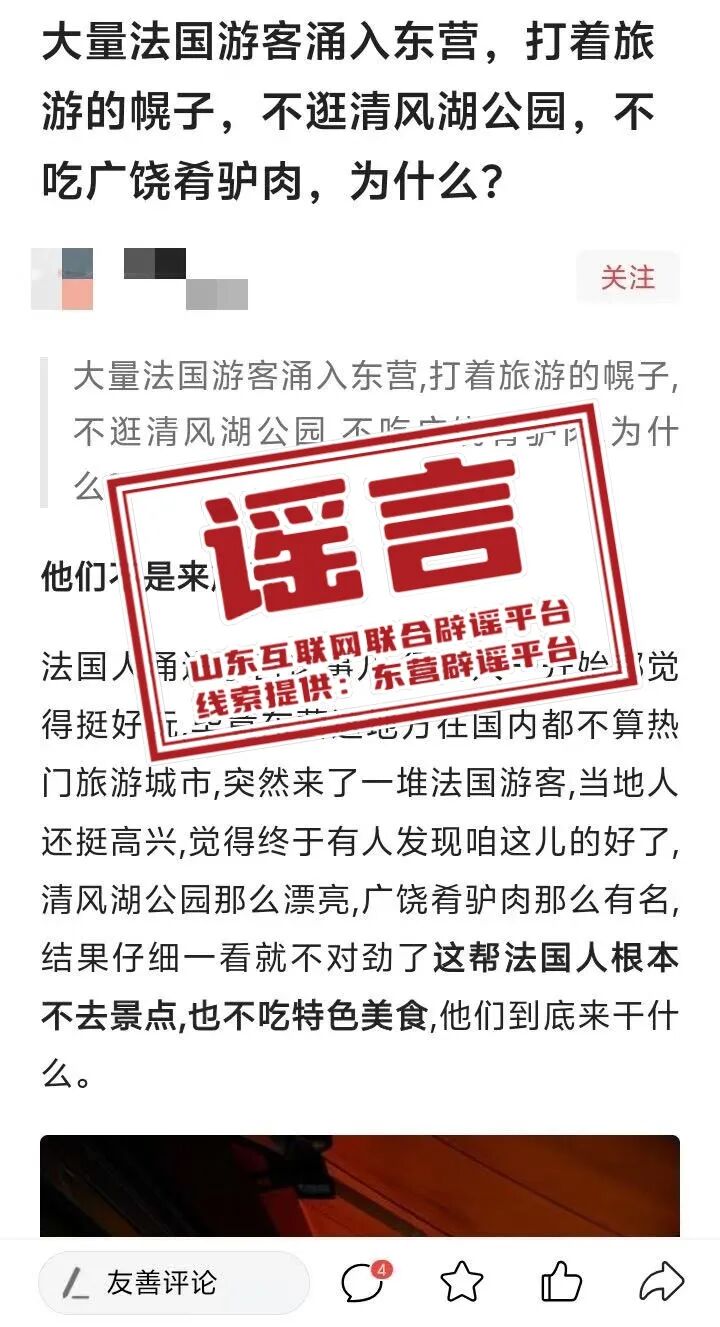This screenshot has width=720, height=1327.
Task: Share this article via arrow icon
Action: [661, 1283]
